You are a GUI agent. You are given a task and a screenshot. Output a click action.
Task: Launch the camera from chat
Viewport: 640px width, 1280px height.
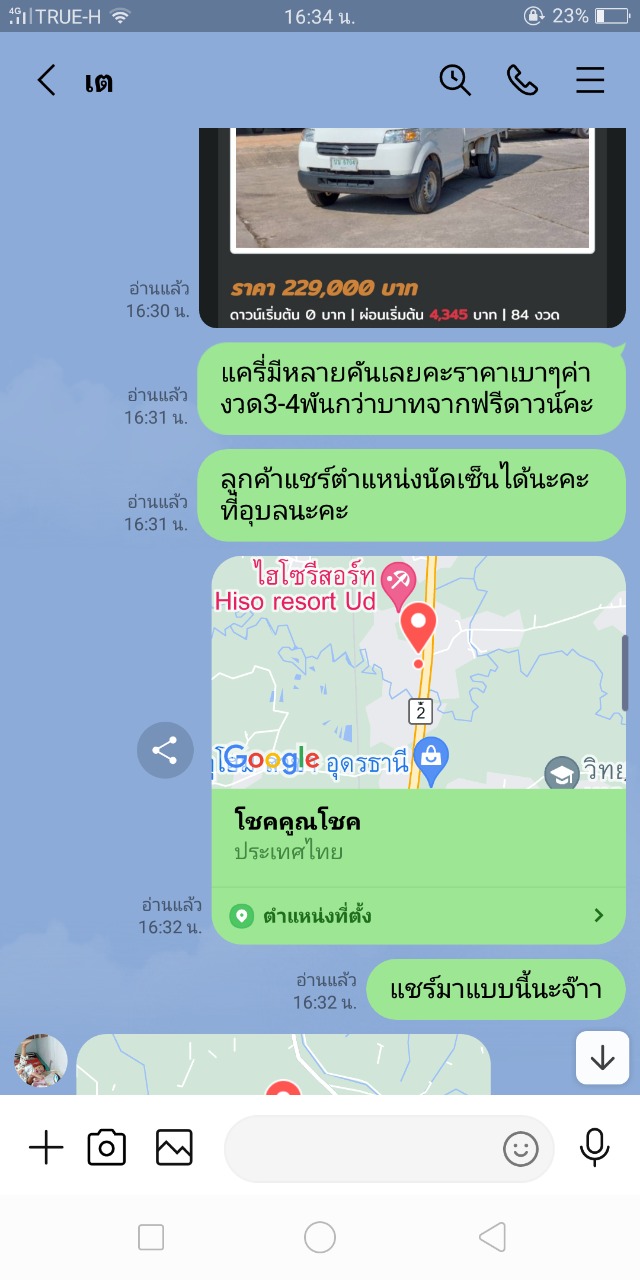107,1148
